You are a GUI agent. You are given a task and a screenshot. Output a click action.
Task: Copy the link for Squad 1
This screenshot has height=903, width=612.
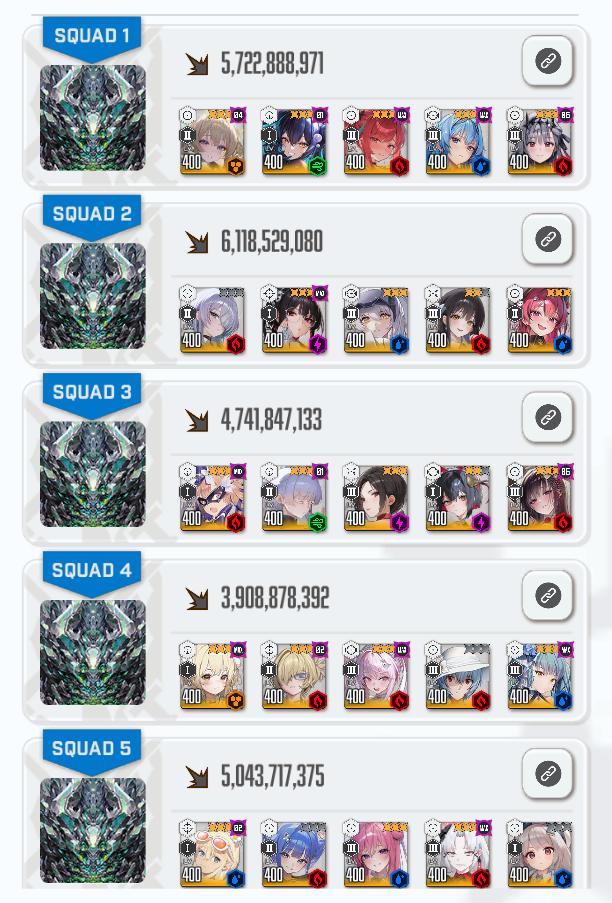(x=547, y=62)
